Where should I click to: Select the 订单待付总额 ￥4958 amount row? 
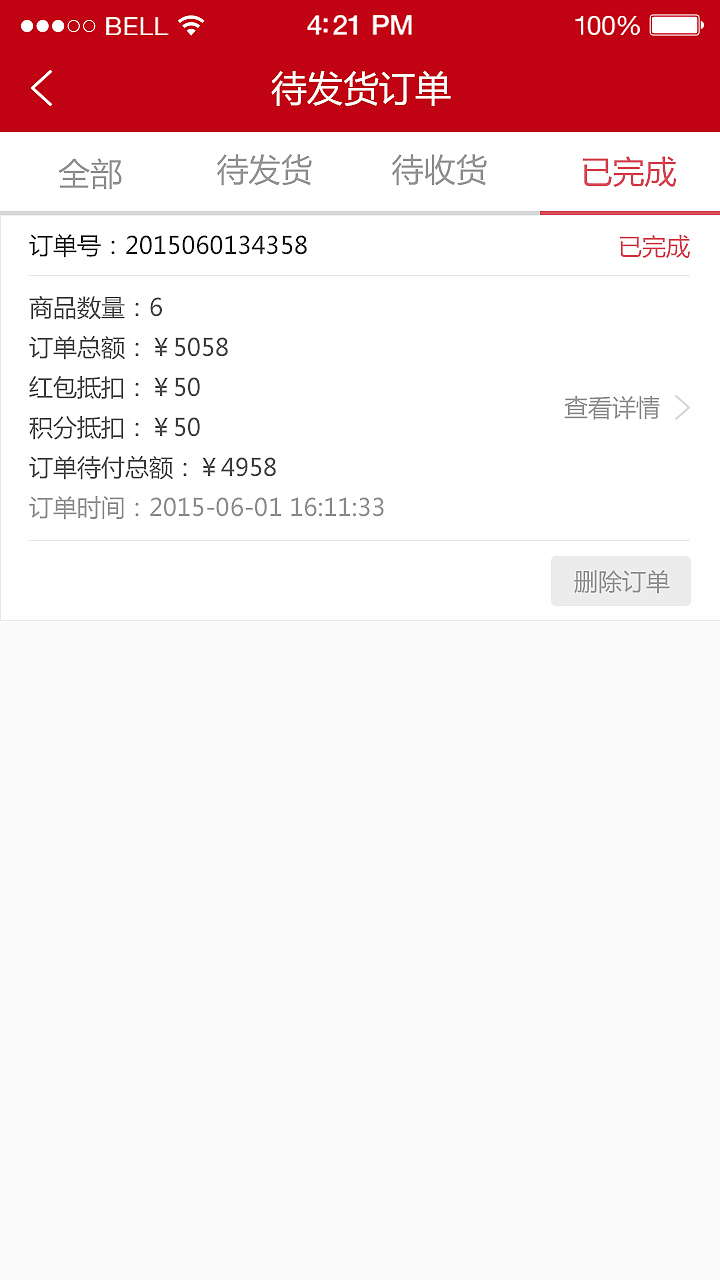click(152, 467)
